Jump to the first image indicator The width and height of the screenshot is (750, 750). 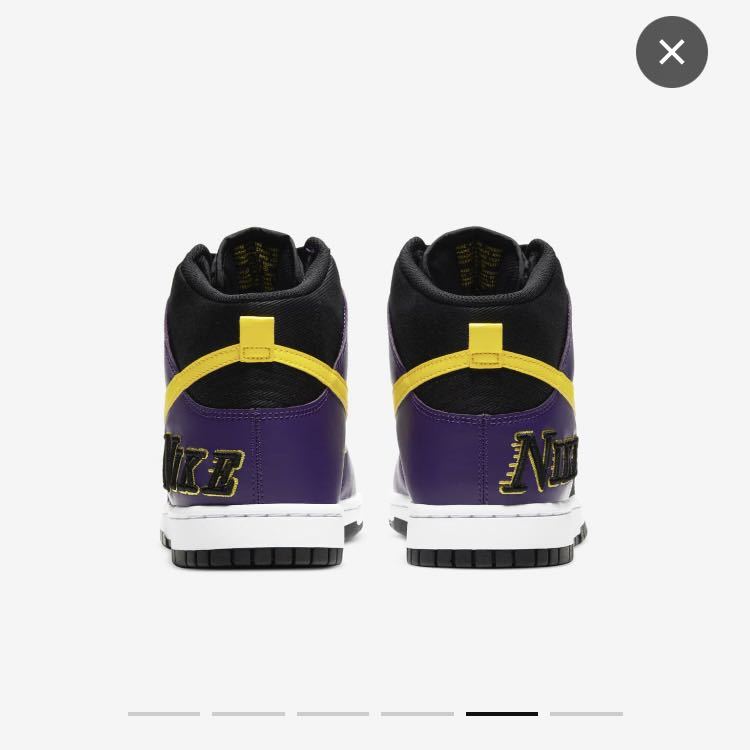click(164, 713)
